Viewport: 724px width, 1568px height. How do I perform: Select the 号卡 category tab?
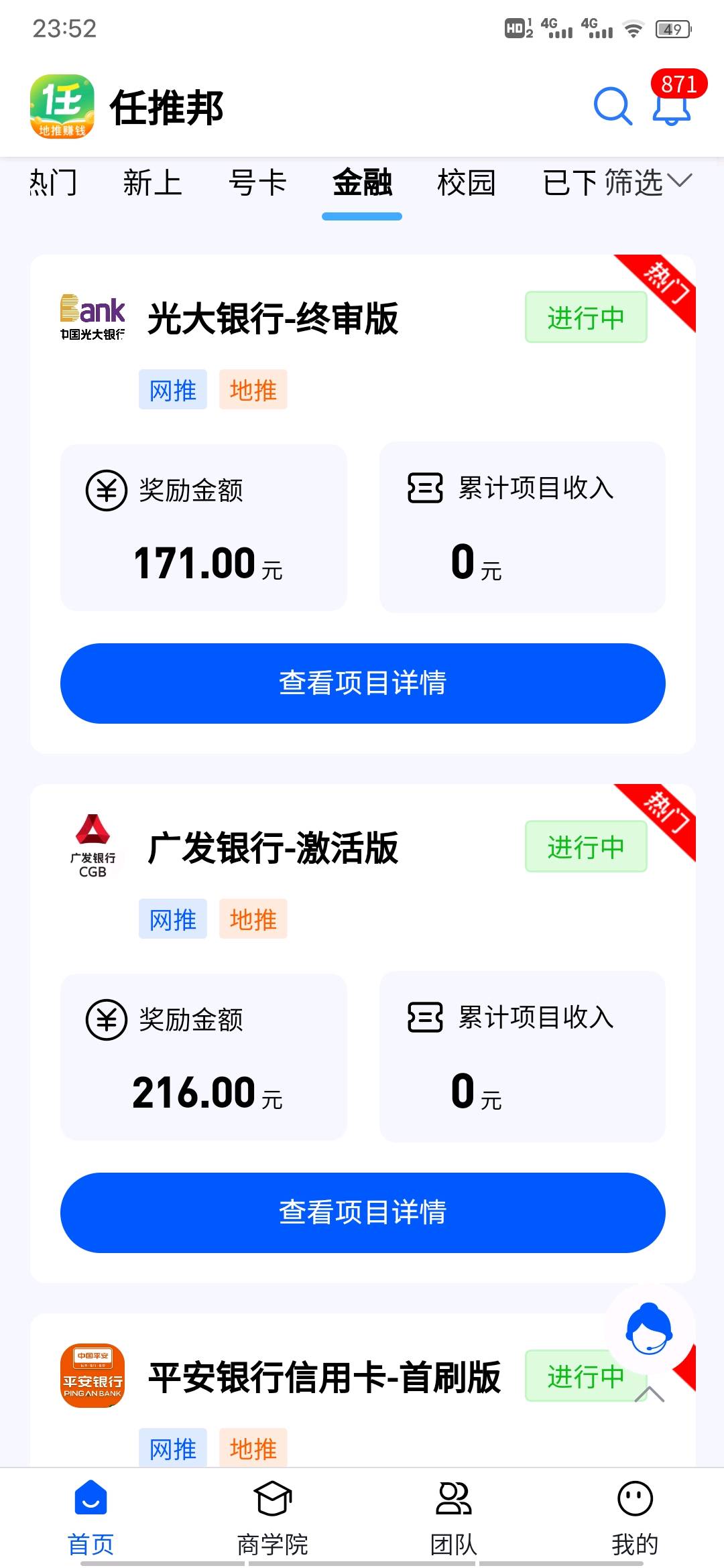coord(257,183)
